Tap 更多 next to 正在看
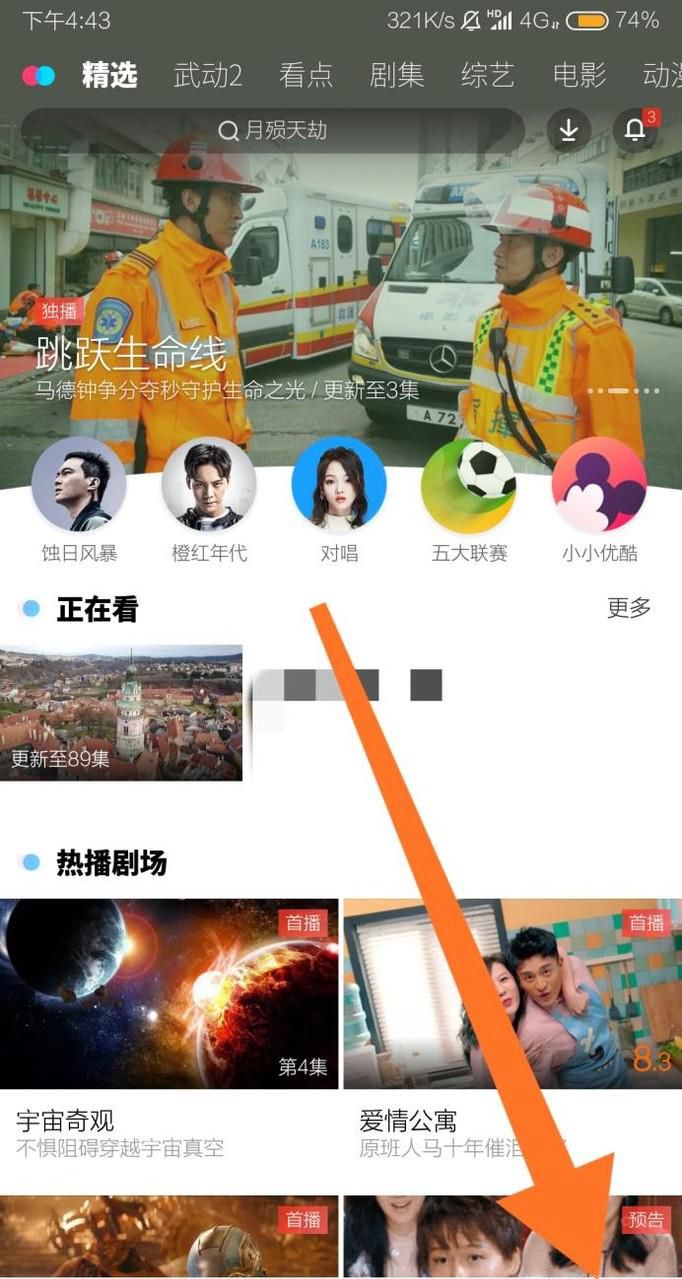The image size is (682, 1279). tap(629, 607)
